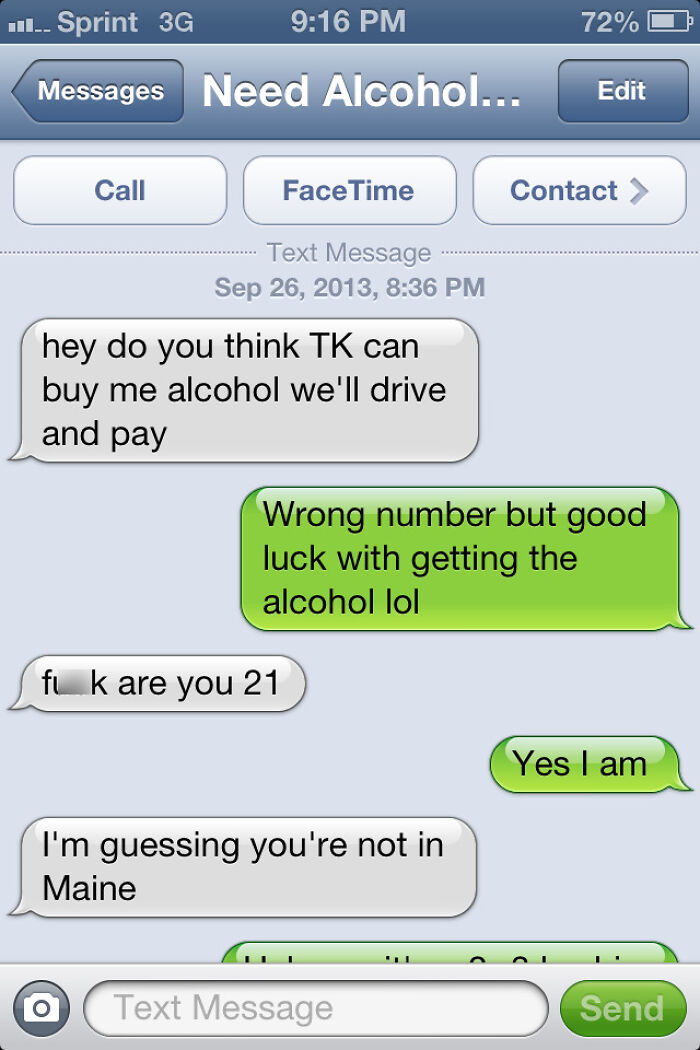The image size is (700, 1050).
Task: Tap the Edit button
Action: point(621,91)
